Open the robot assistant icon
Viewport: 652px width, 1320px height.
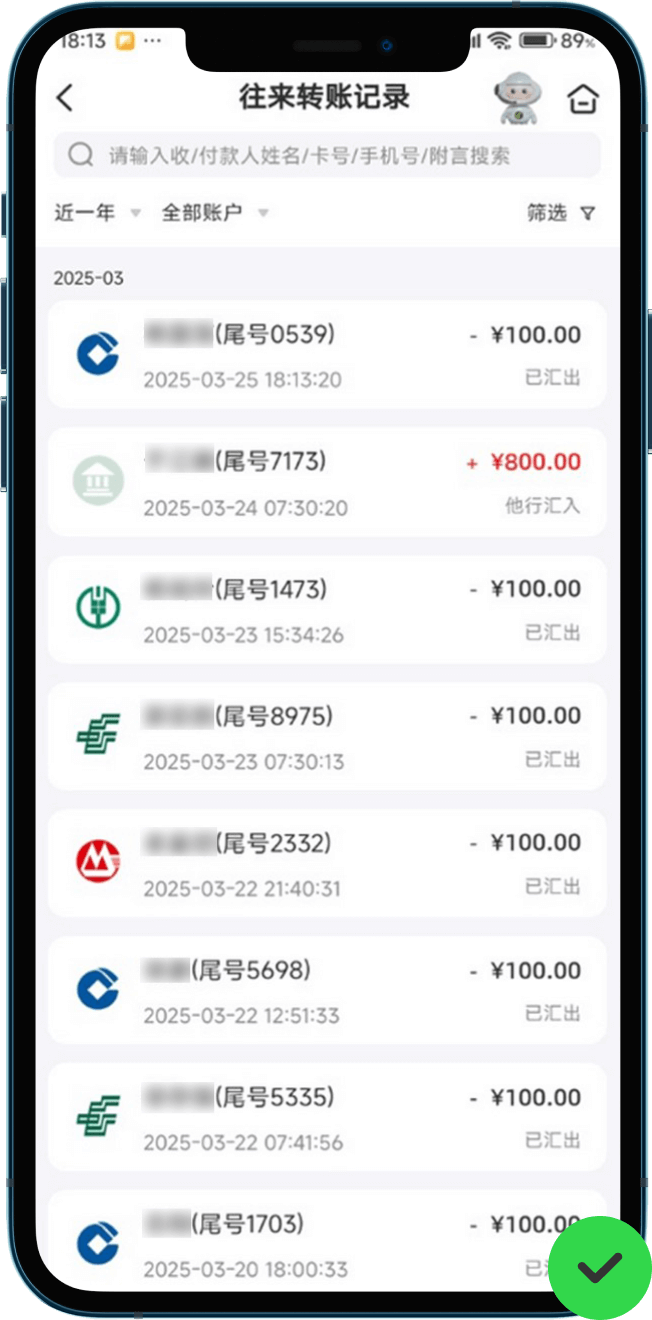click(517, 98)
